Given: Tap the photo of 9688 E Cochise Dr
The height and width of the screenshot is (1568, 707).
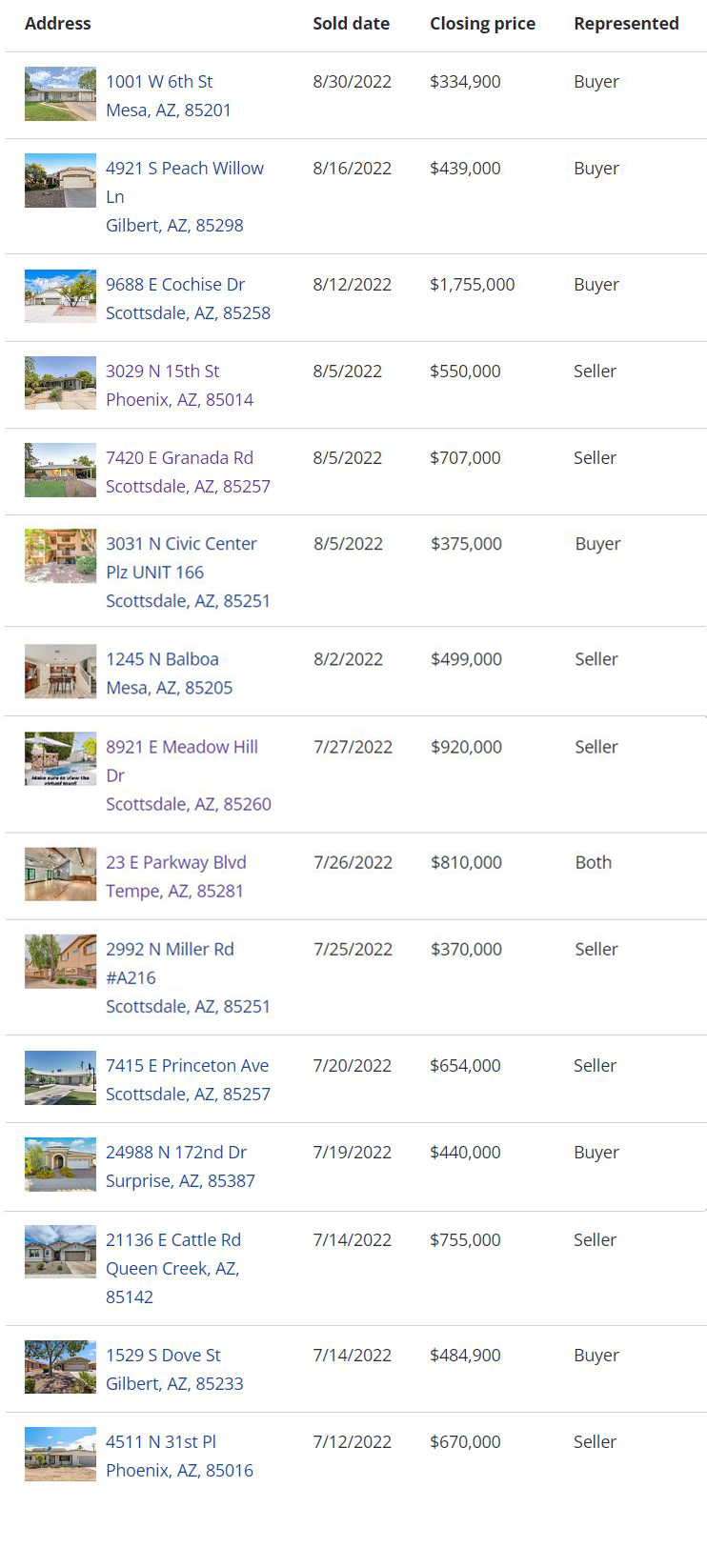Looking at the screenshot, I should pos(60,296).
